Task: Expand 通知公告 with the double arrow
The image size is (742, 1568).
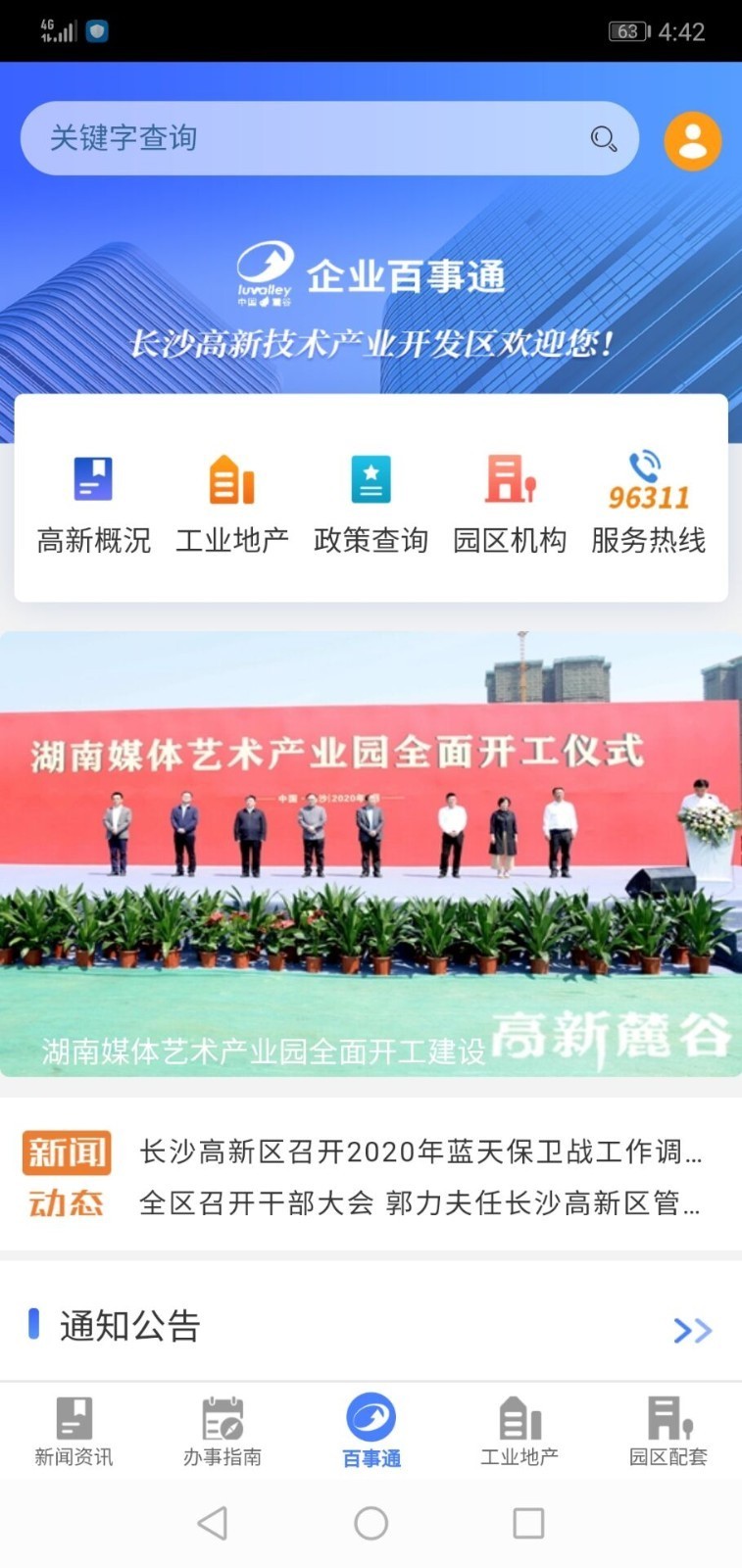Action: 692,1330
